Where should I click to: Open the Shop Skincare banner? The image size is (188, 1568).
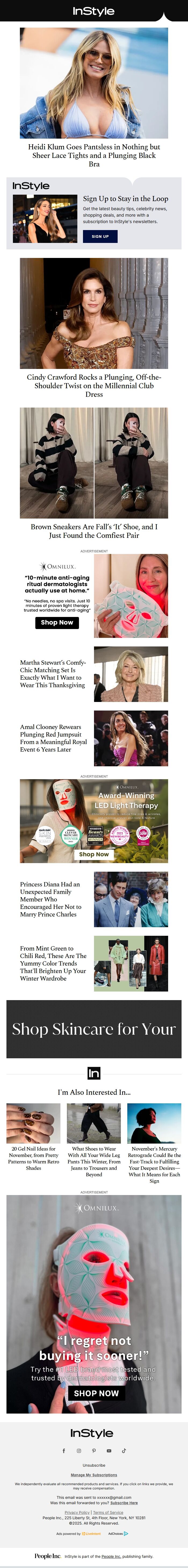[x=94, y=1029]
